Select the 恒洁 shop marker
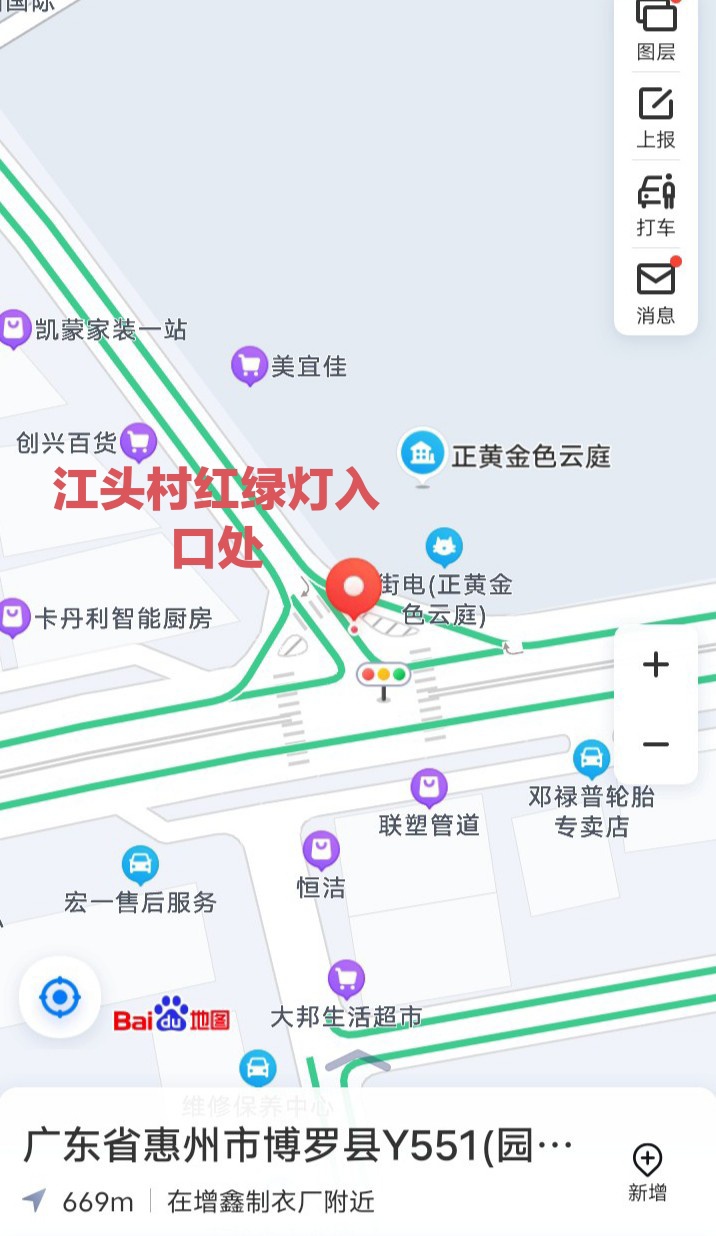The height and width of the screenshot is (1236, 716). pos(321,851)
